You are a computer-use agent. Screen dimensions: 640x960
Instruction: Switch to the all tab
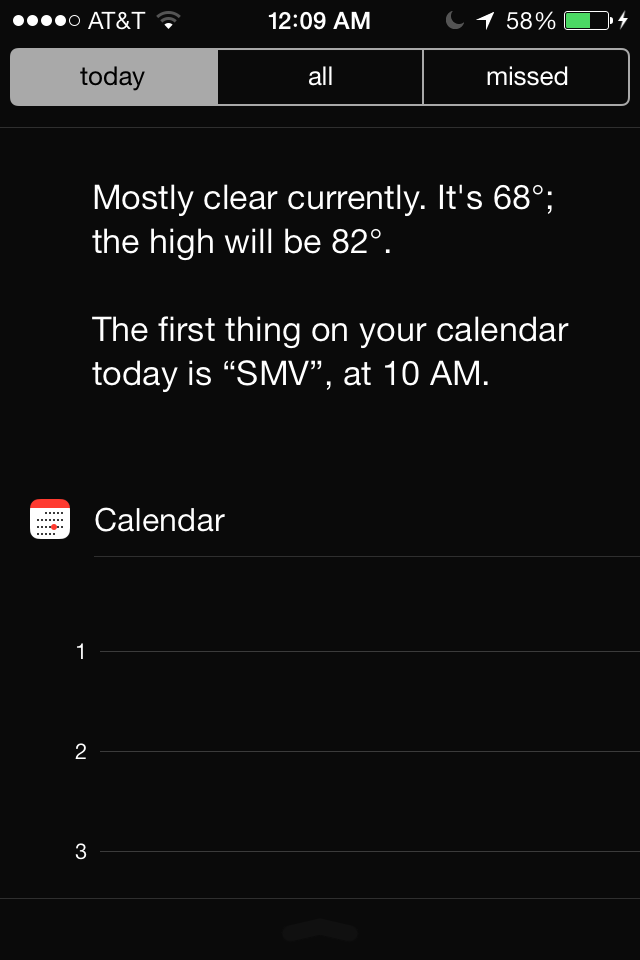tap(320, 77)
